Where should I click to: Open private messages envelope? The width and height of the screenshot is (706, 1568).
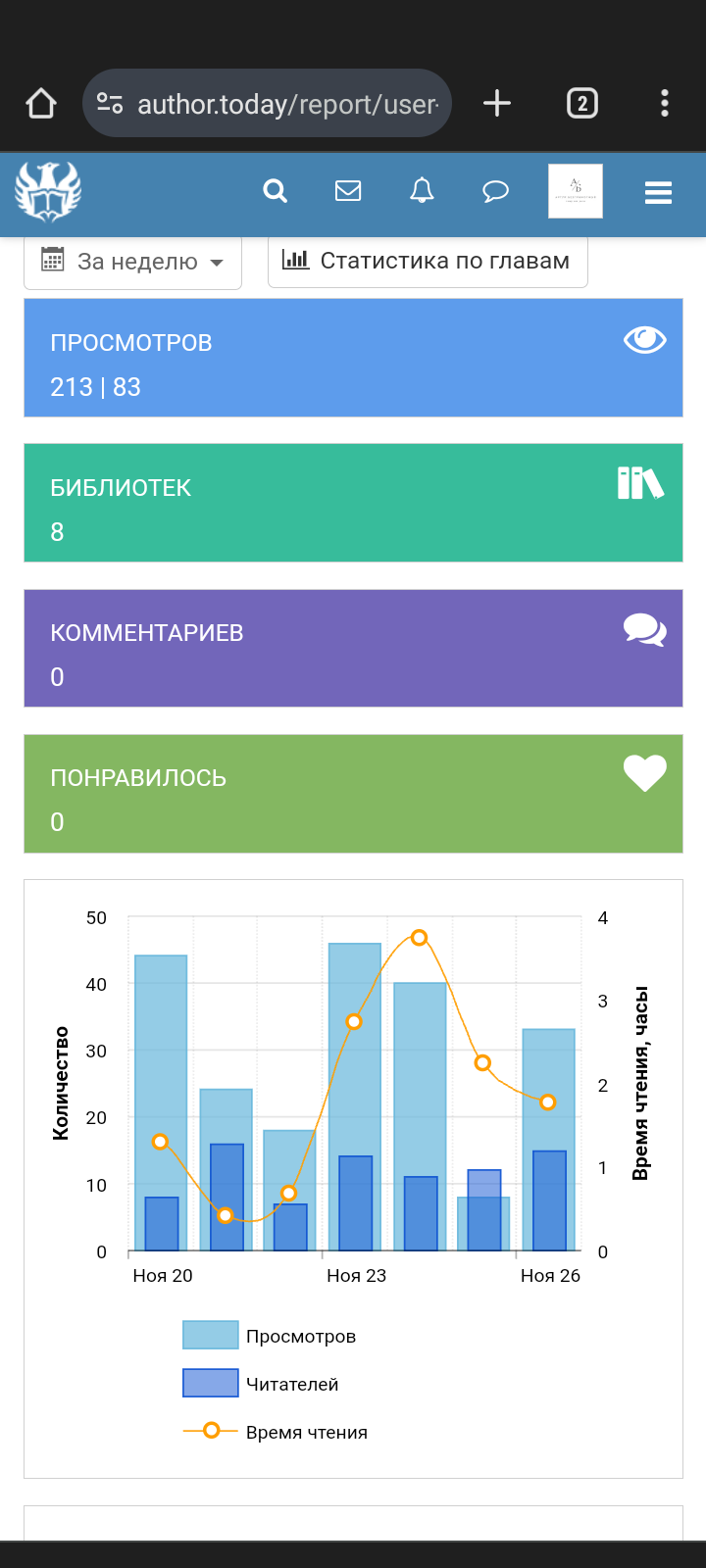[348, 191]
